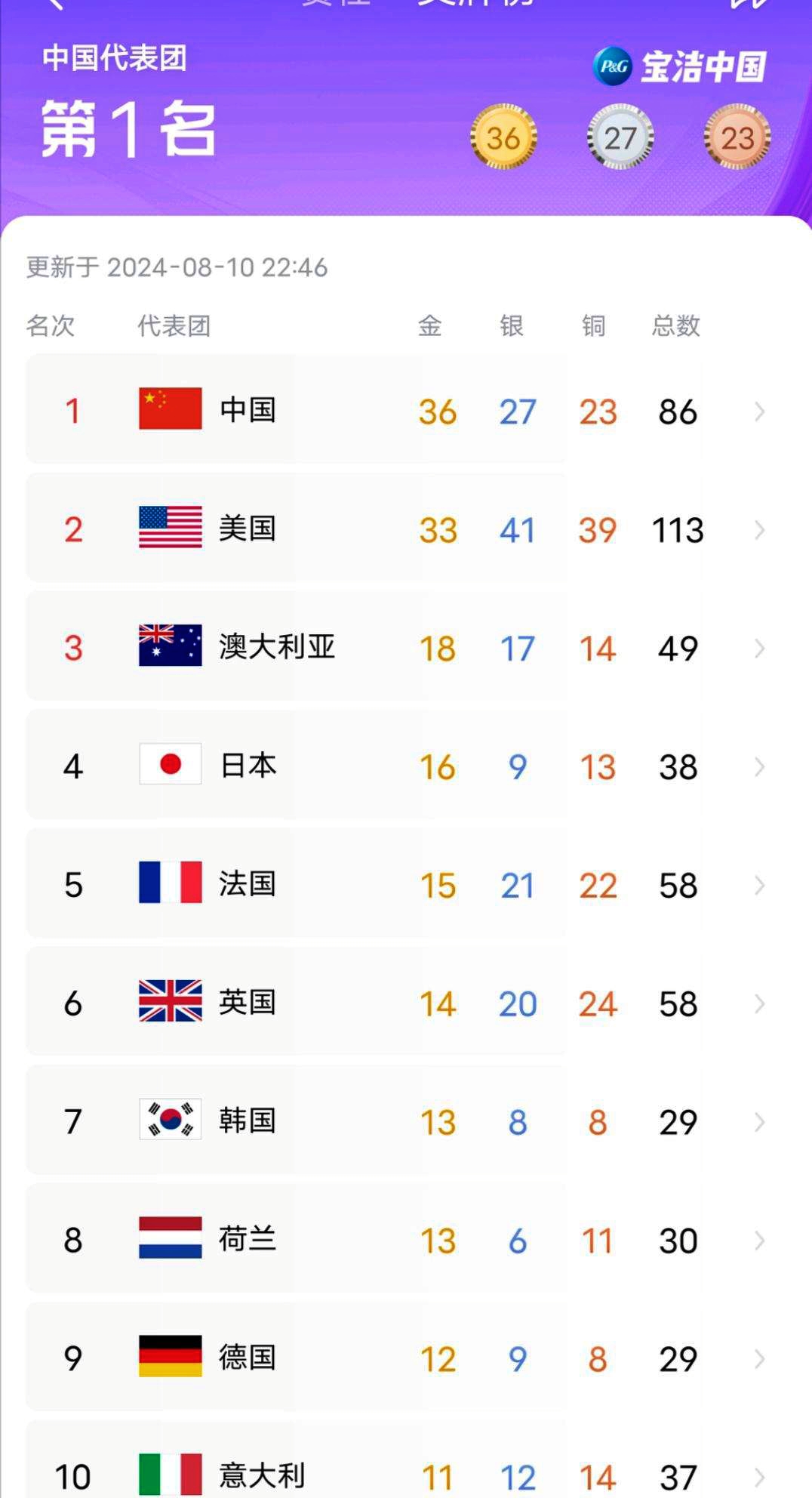Open China's medal details row
Image resolution: width=812 pixels, height=1498 pixels.
coord(406,411)
